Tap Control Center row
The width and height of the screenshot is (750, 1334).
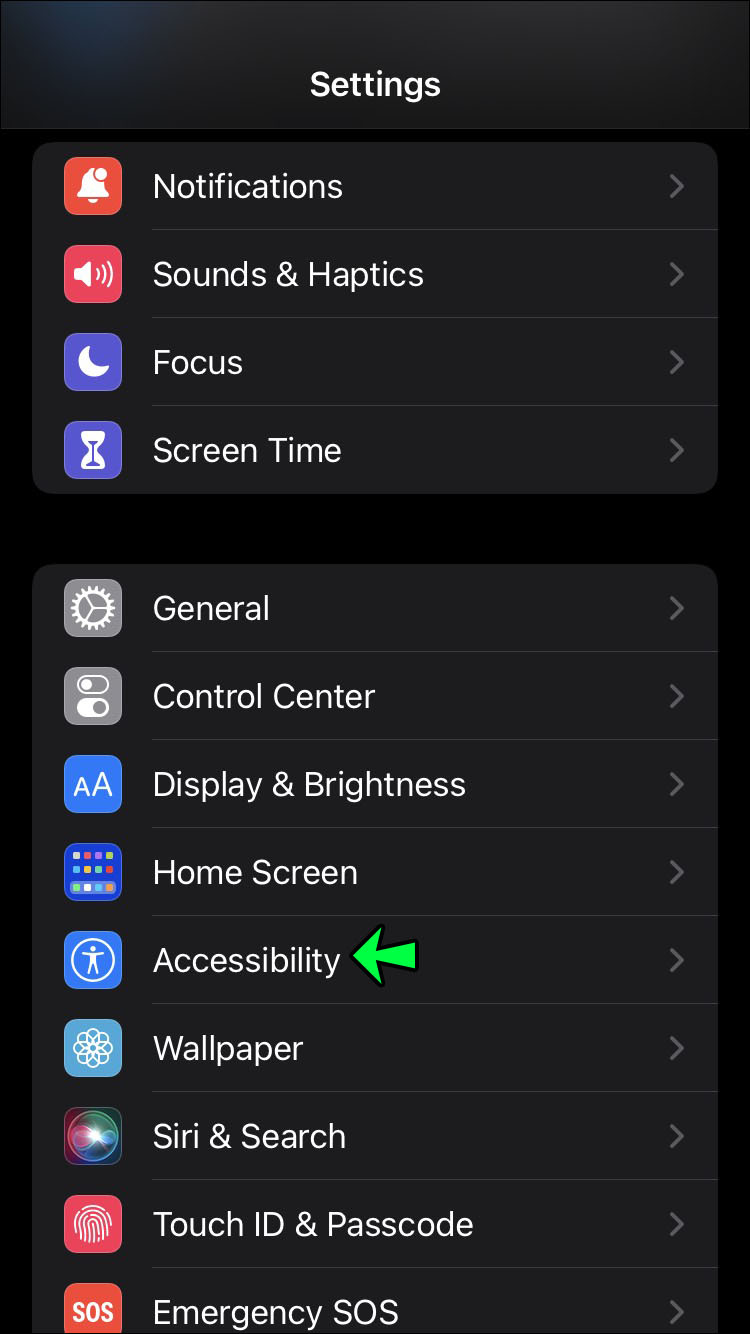click(x=375, y=697)
